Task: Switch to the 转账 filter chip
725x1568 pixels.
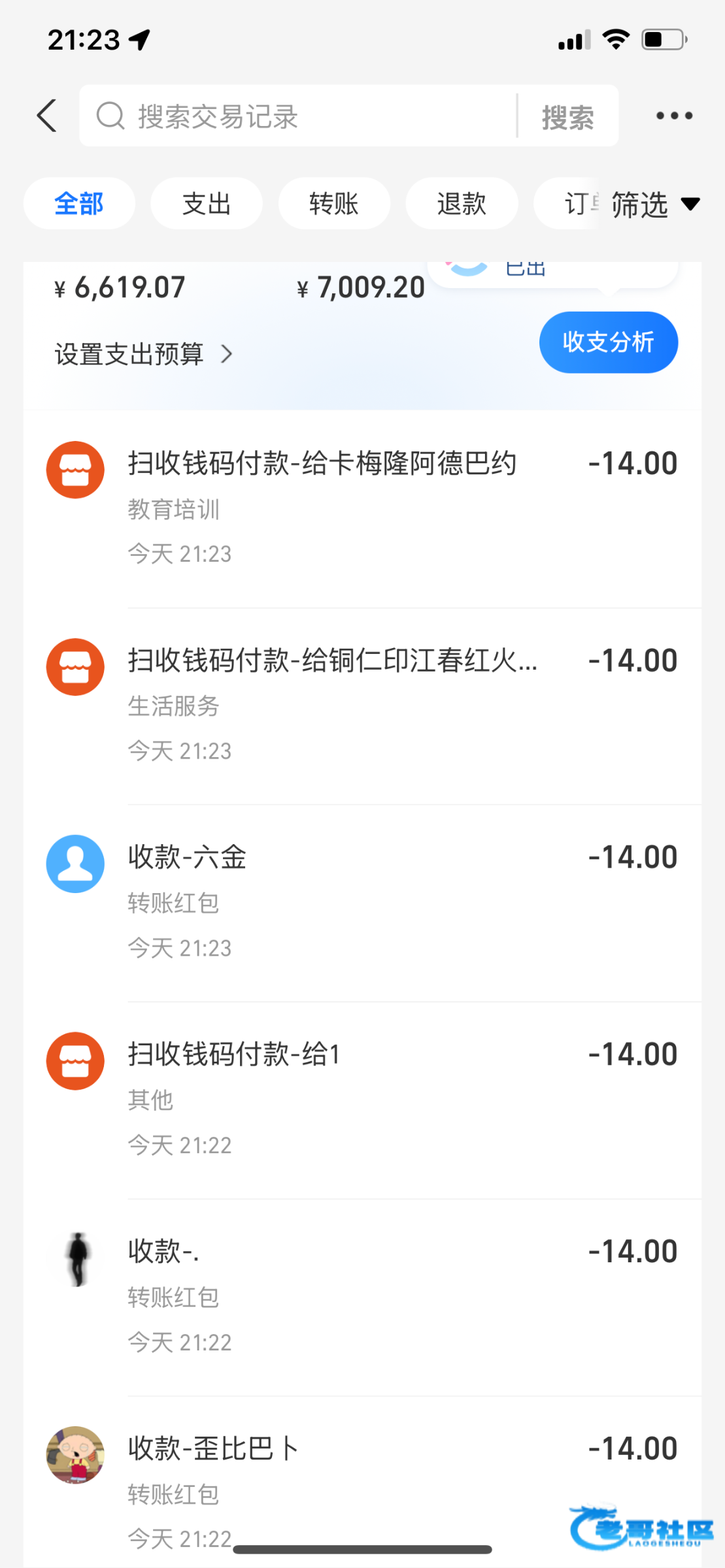Action: click(x=334, y=204)
